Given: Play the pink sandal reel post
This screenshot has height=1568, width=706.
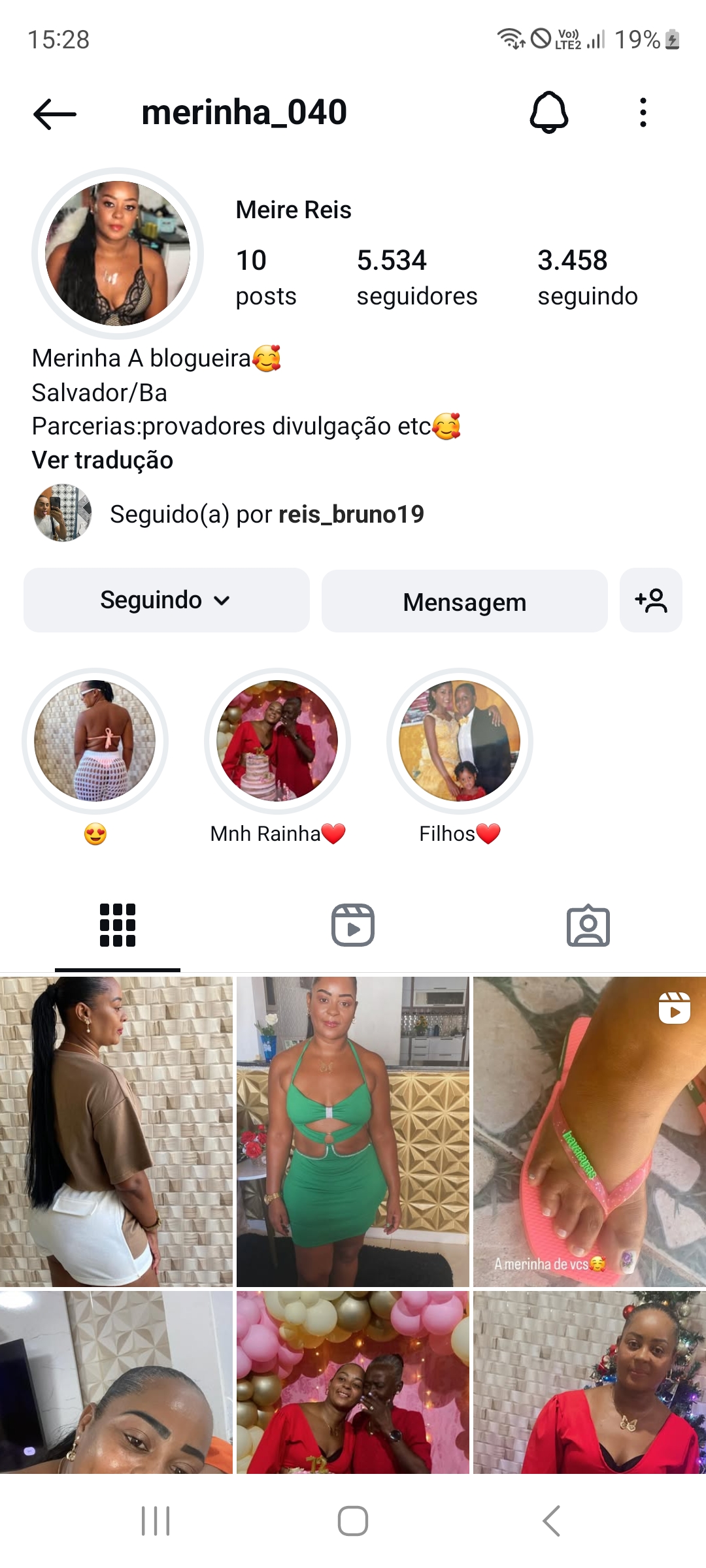Looking at the screenshot, I should click(x=589, y=1132).
